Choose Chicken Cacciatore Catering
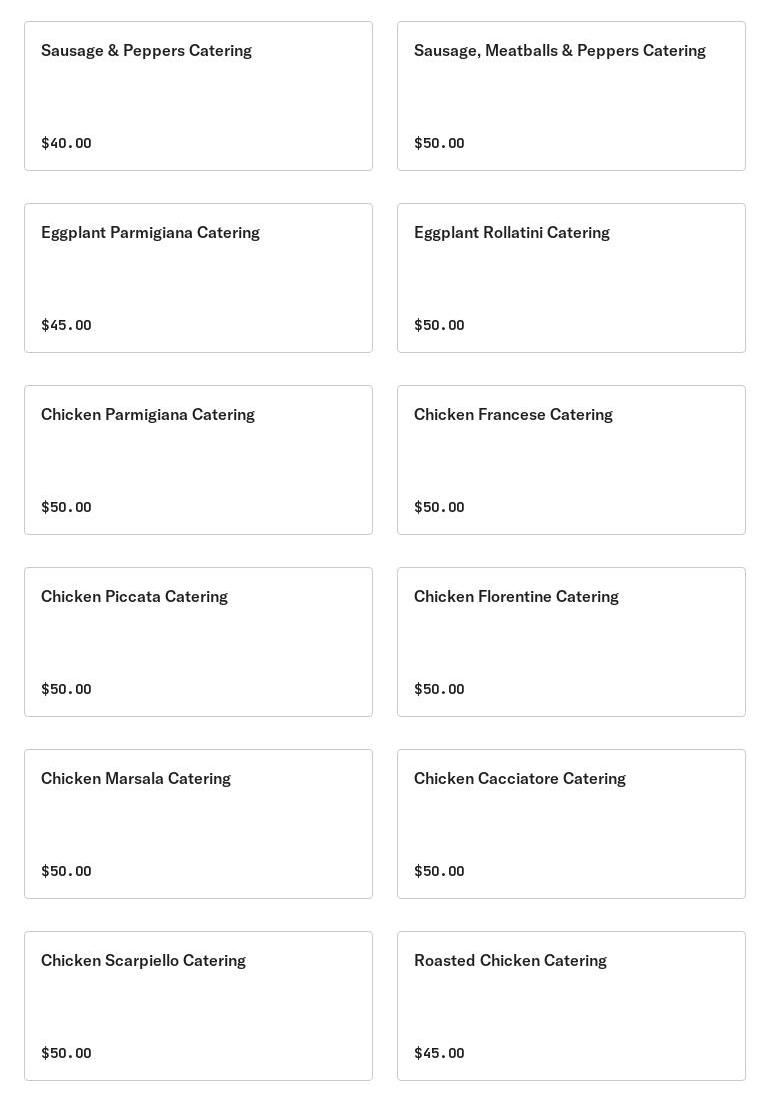 571,824
